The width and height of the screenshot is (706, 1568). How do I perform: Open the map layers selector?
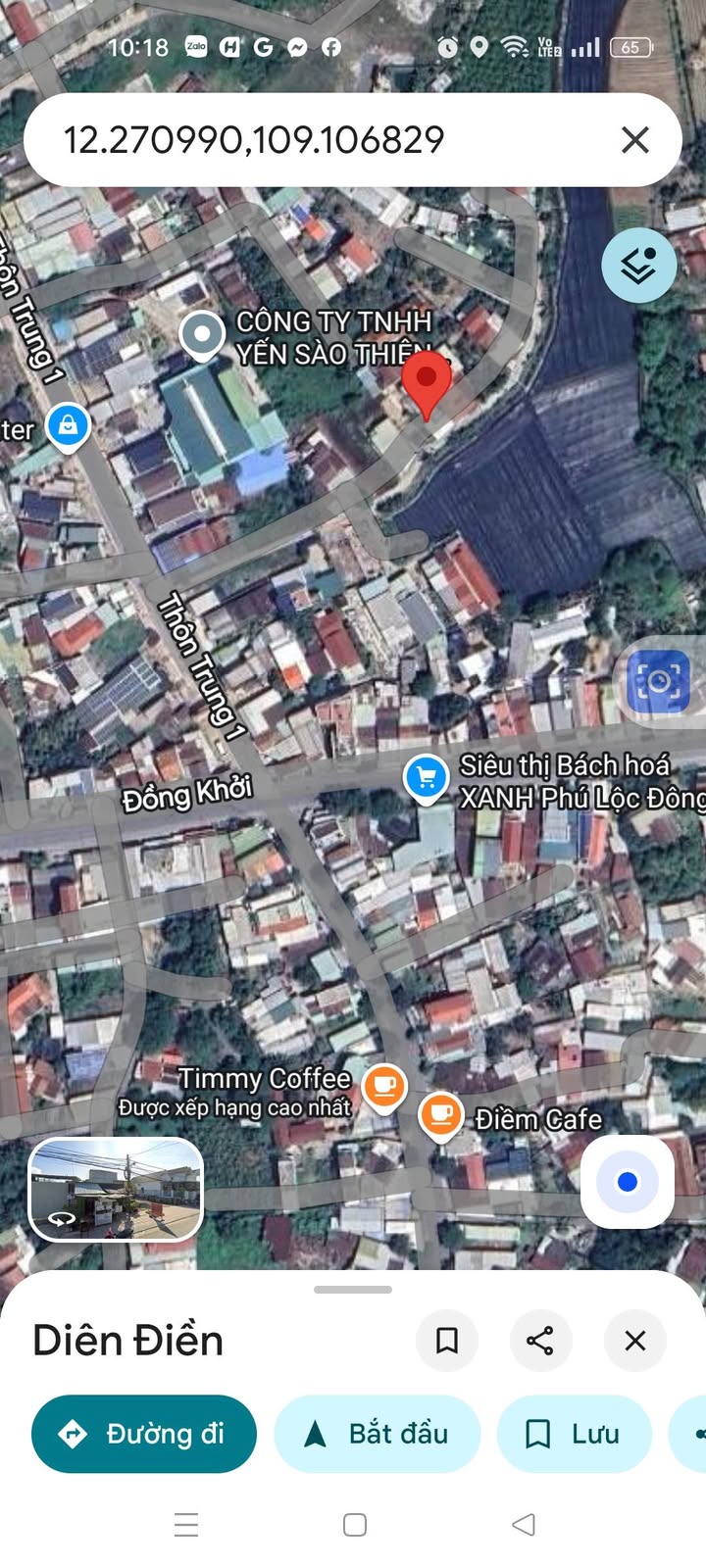point(638,266)
